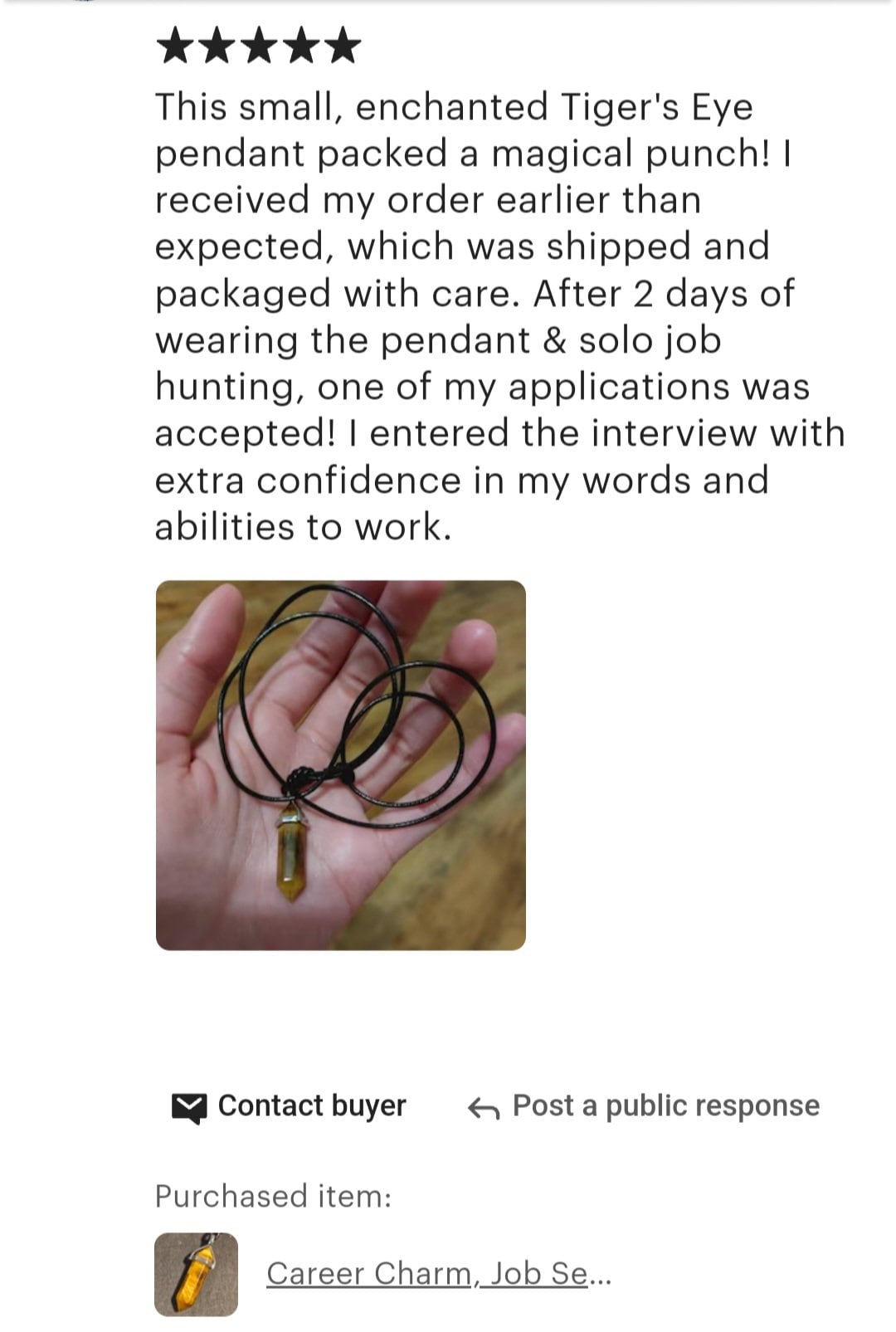Post a public response to this review
896x1332 pixels.
click(x=644, y=1106)
